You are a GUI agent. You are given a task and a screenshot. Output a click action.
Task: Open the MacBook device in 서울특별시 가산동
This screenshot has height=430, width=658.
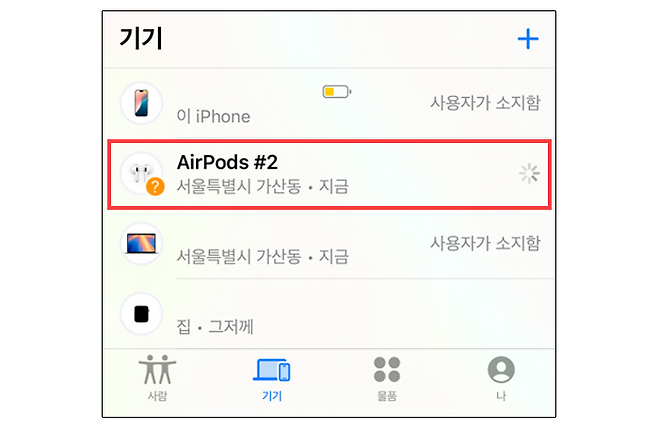click(x=330, y=245)
